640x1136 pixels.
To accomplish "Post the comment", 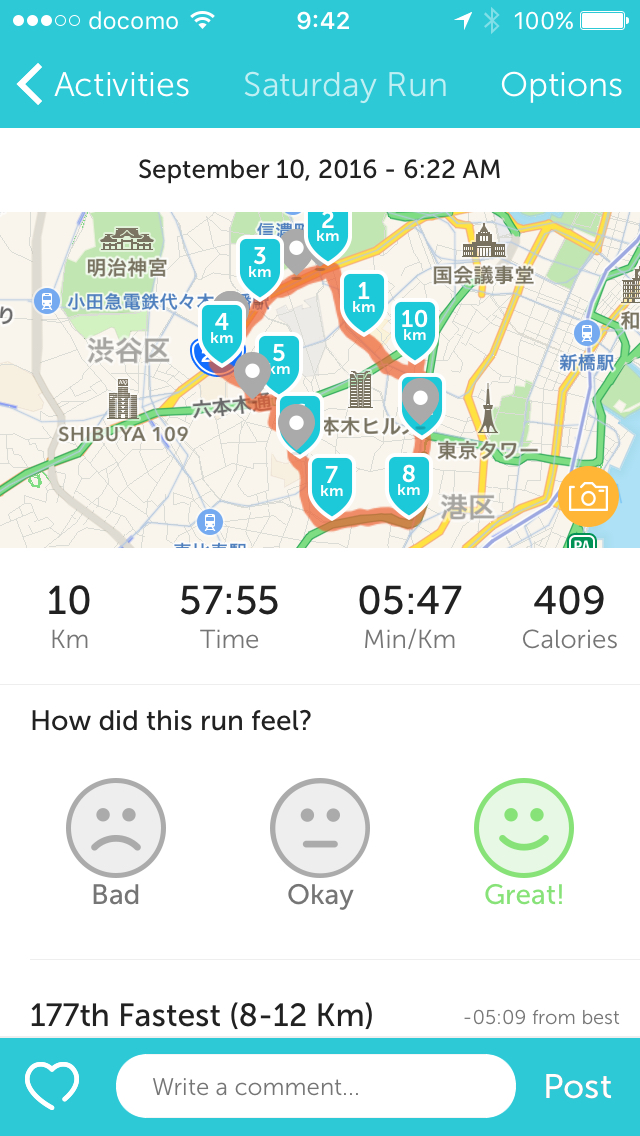I will [x=577, y=1086].
